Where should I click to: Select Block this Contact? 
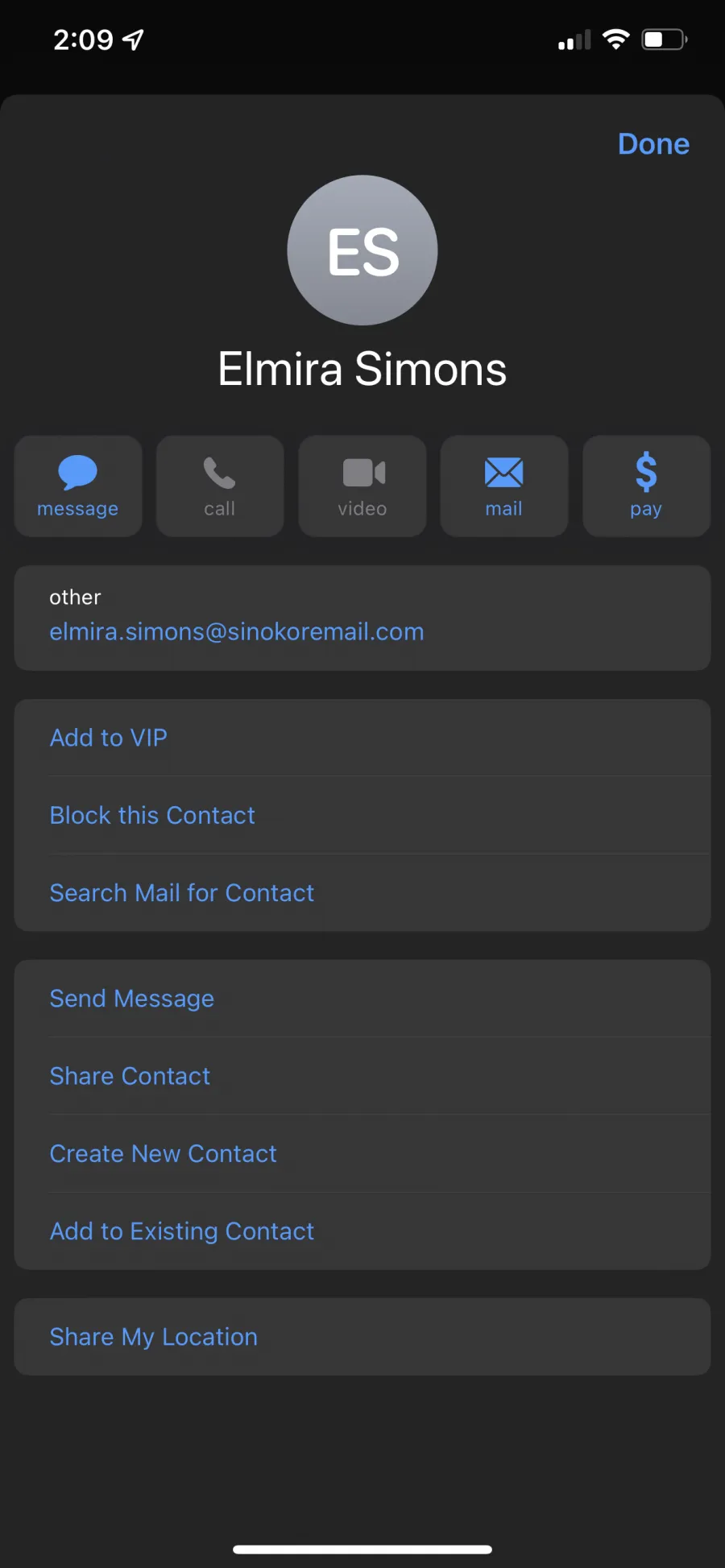click(x=362, y=815)
